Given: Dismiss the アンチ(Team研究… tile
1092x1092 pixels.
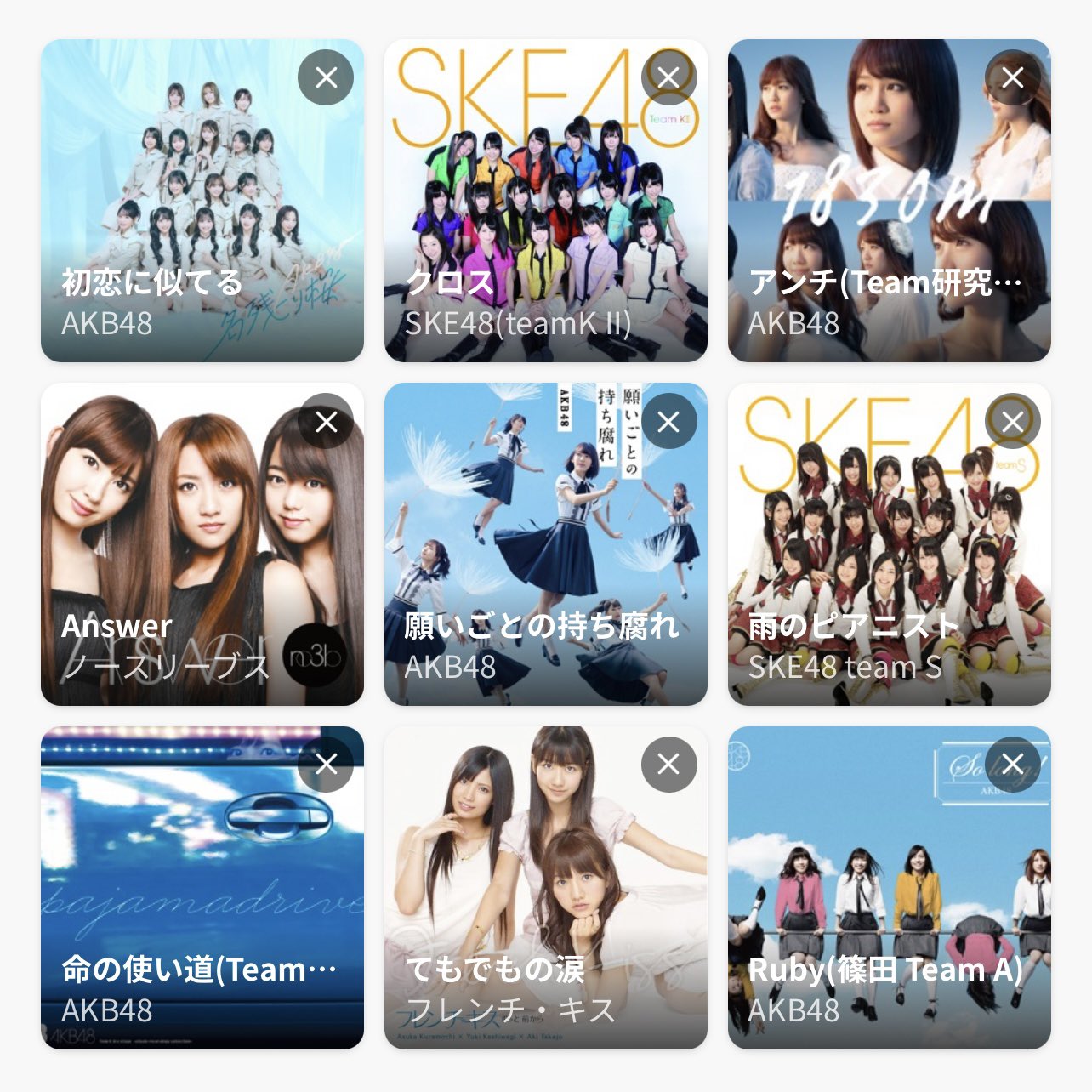Looking at the screenshot, I should 1013,78.
